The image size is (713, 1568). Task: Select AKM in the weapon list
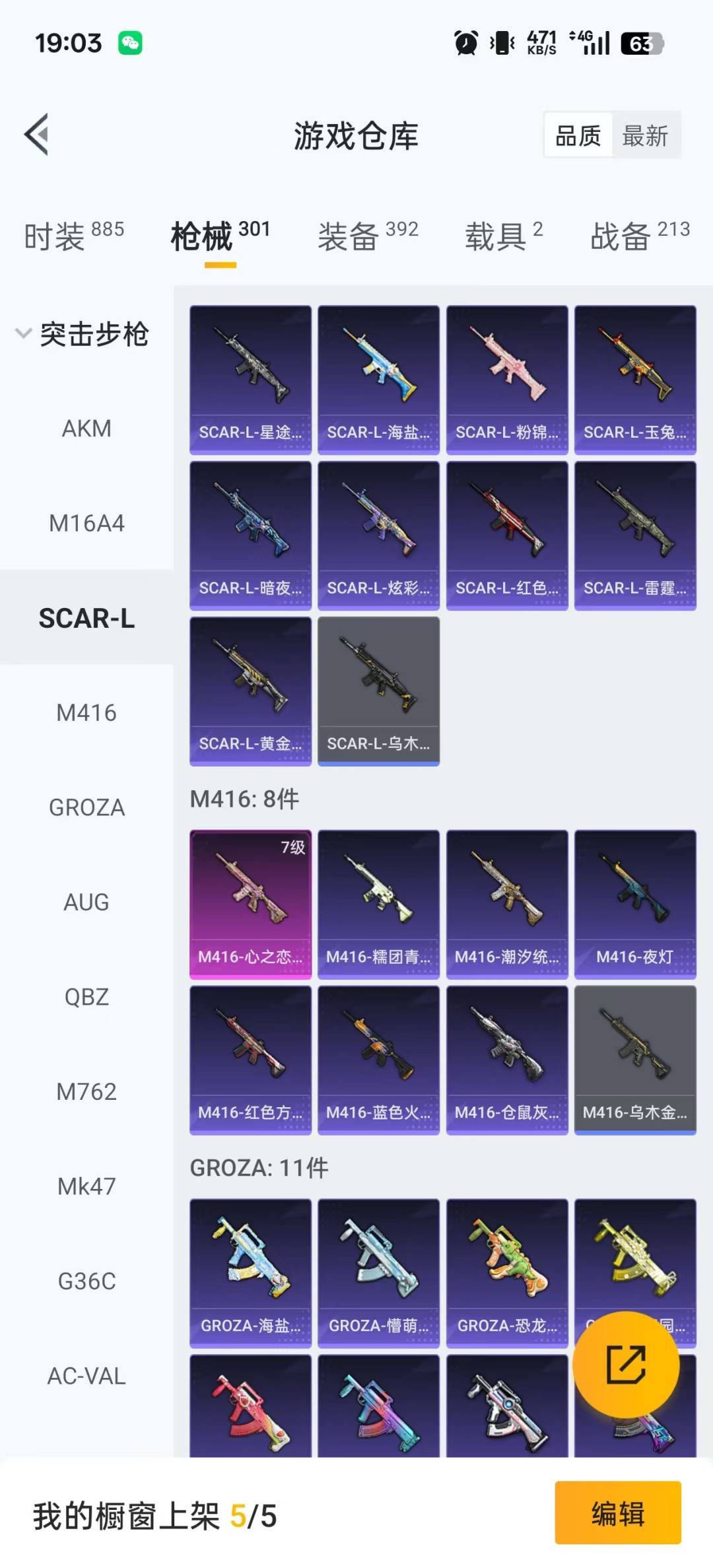(x=86, y=428)
